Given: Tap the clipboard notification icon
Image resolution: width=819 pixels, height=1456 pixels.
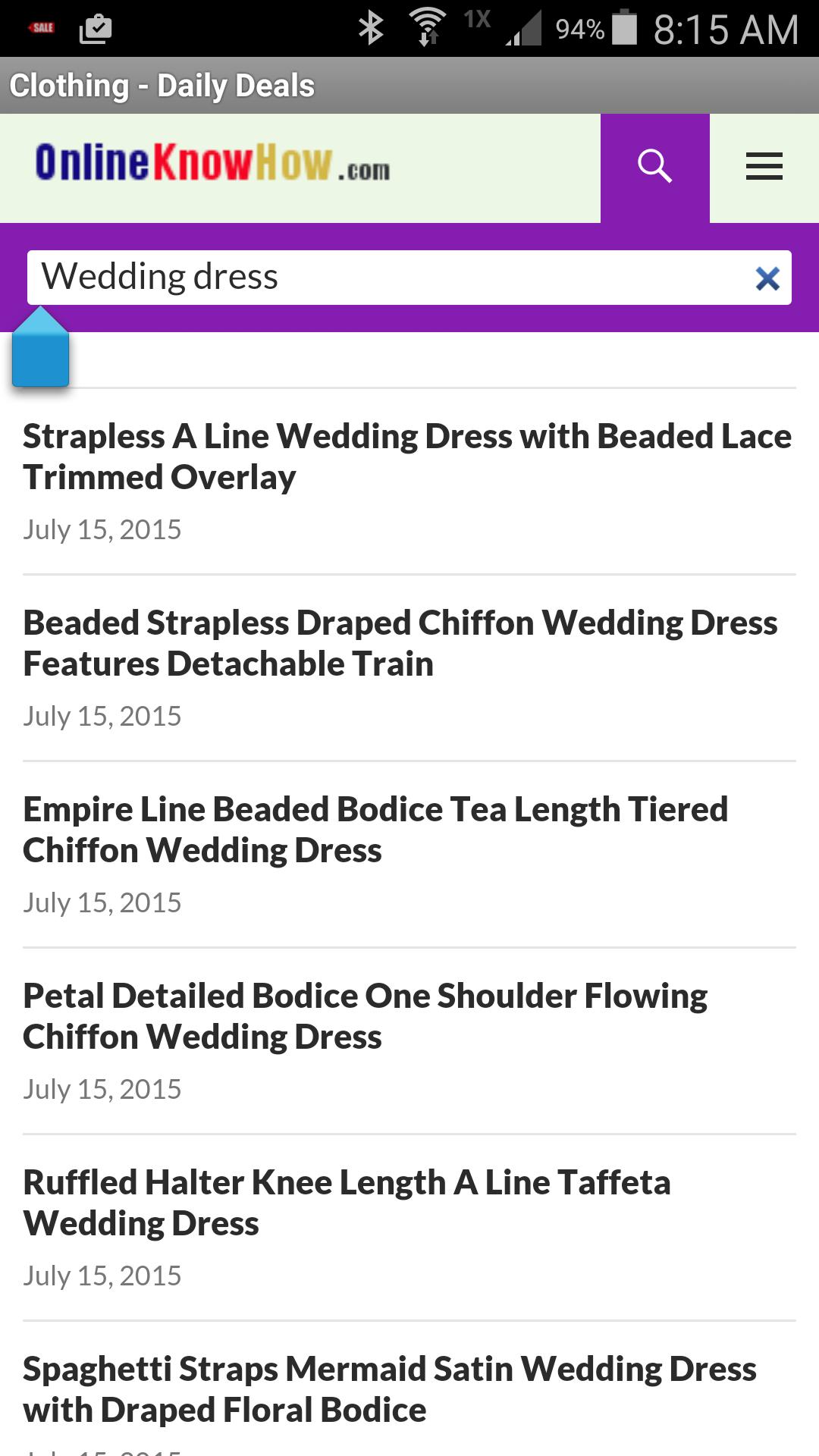Looking at the screenshot, I should tap(96, 27).
